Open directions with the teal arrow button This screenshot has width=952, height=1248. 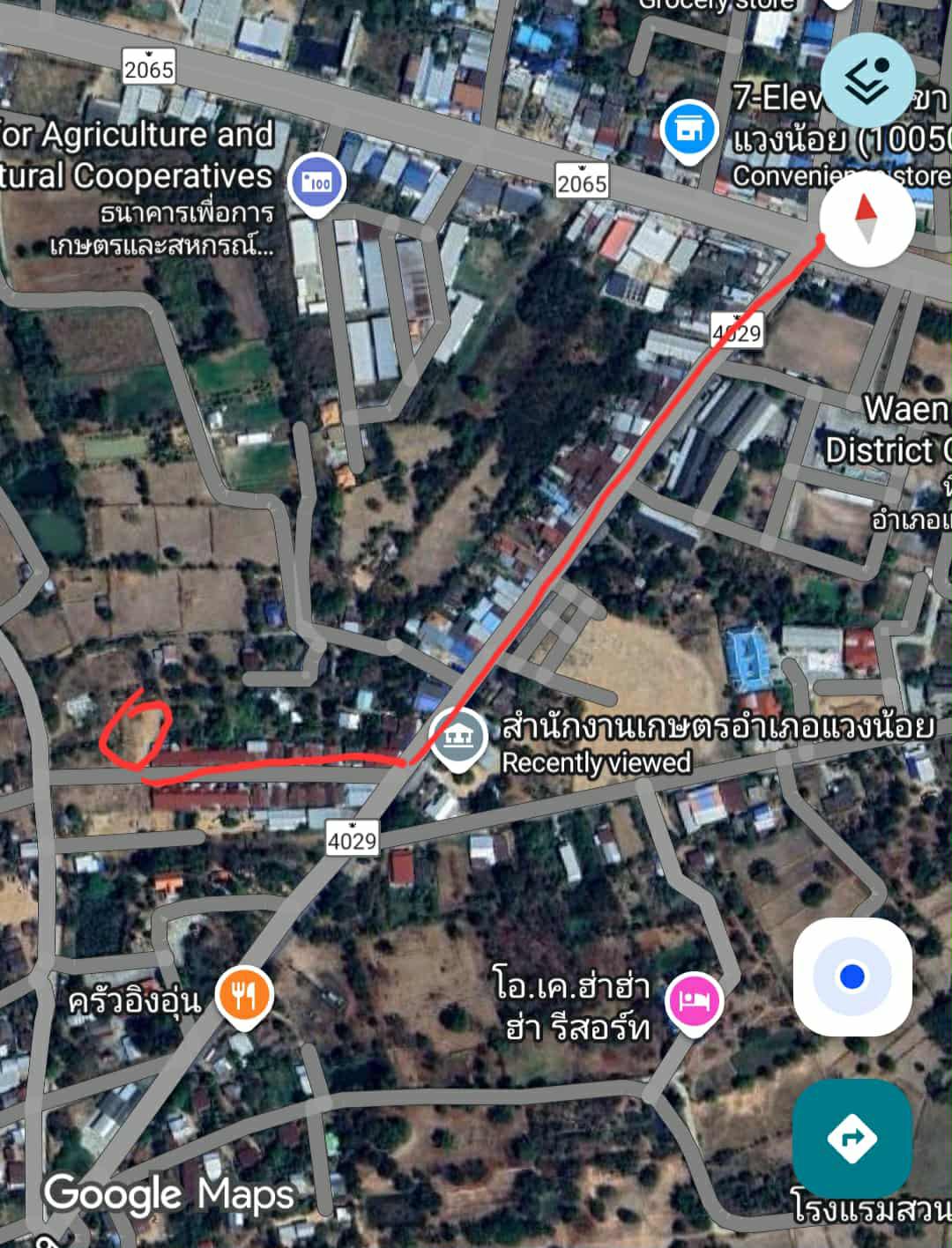tap(852, 1138)
